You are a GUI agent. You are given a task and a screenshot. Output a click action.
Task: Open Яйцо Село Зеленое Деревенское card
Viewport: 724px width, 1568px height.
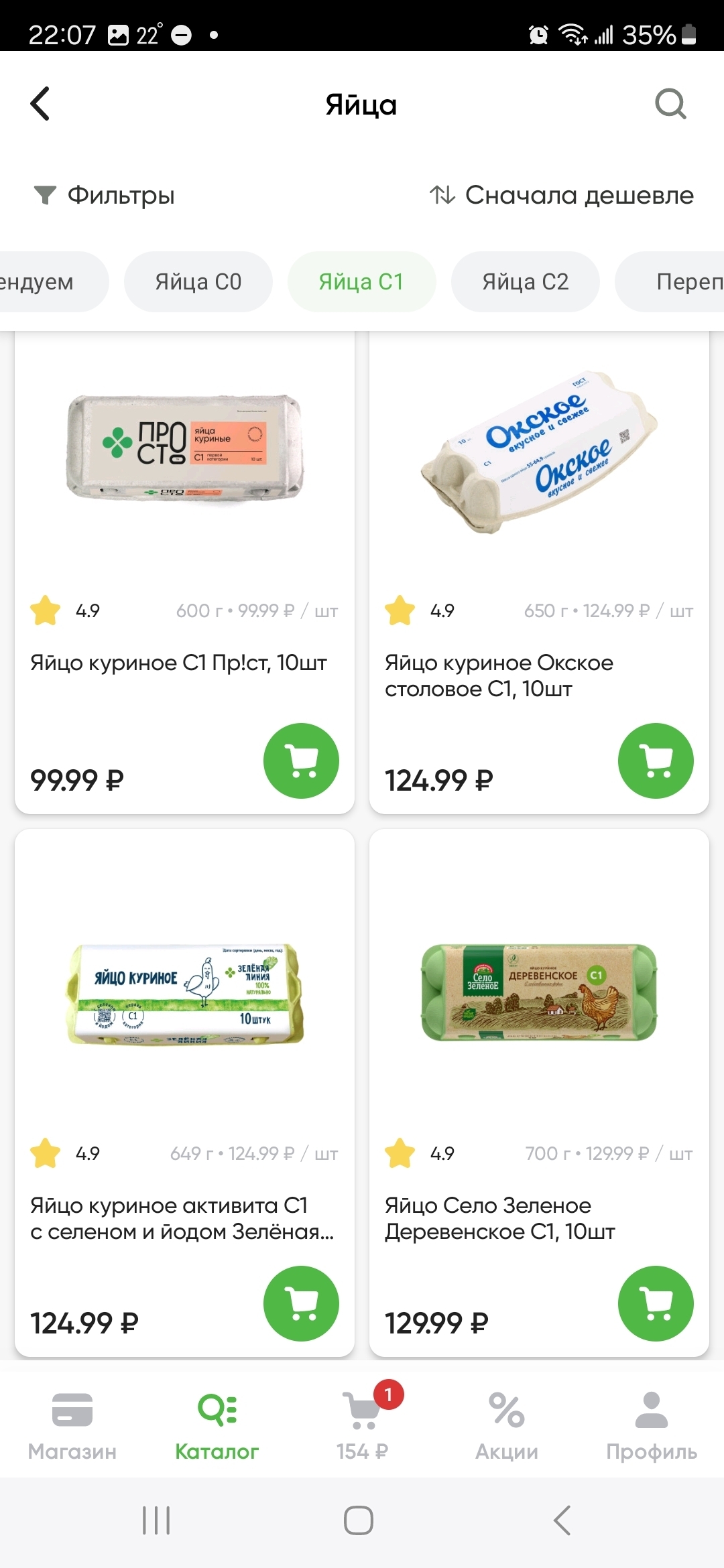pos(539,1005)
